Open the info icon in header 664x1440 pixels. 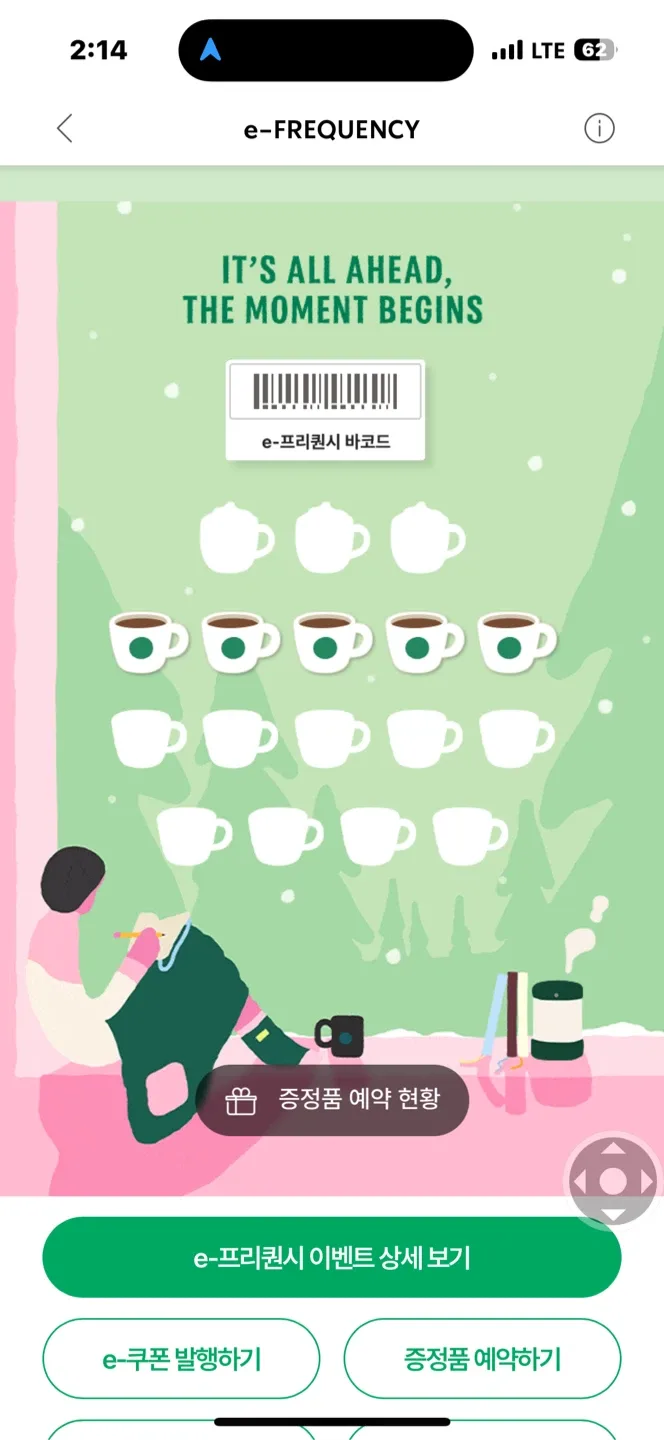[x=599, y=129]
